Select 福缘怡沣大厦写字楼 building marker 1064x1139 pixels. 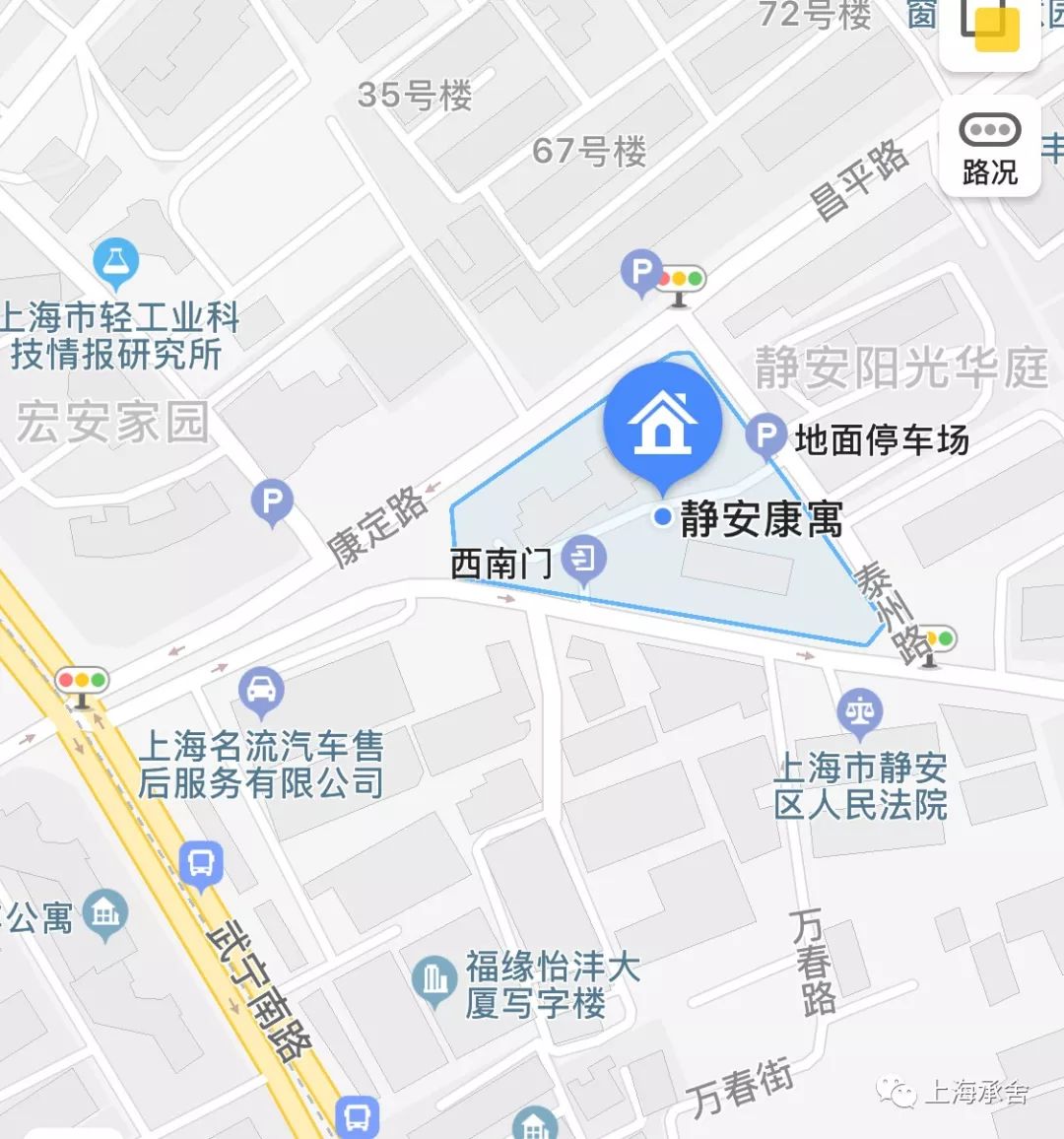432,979
